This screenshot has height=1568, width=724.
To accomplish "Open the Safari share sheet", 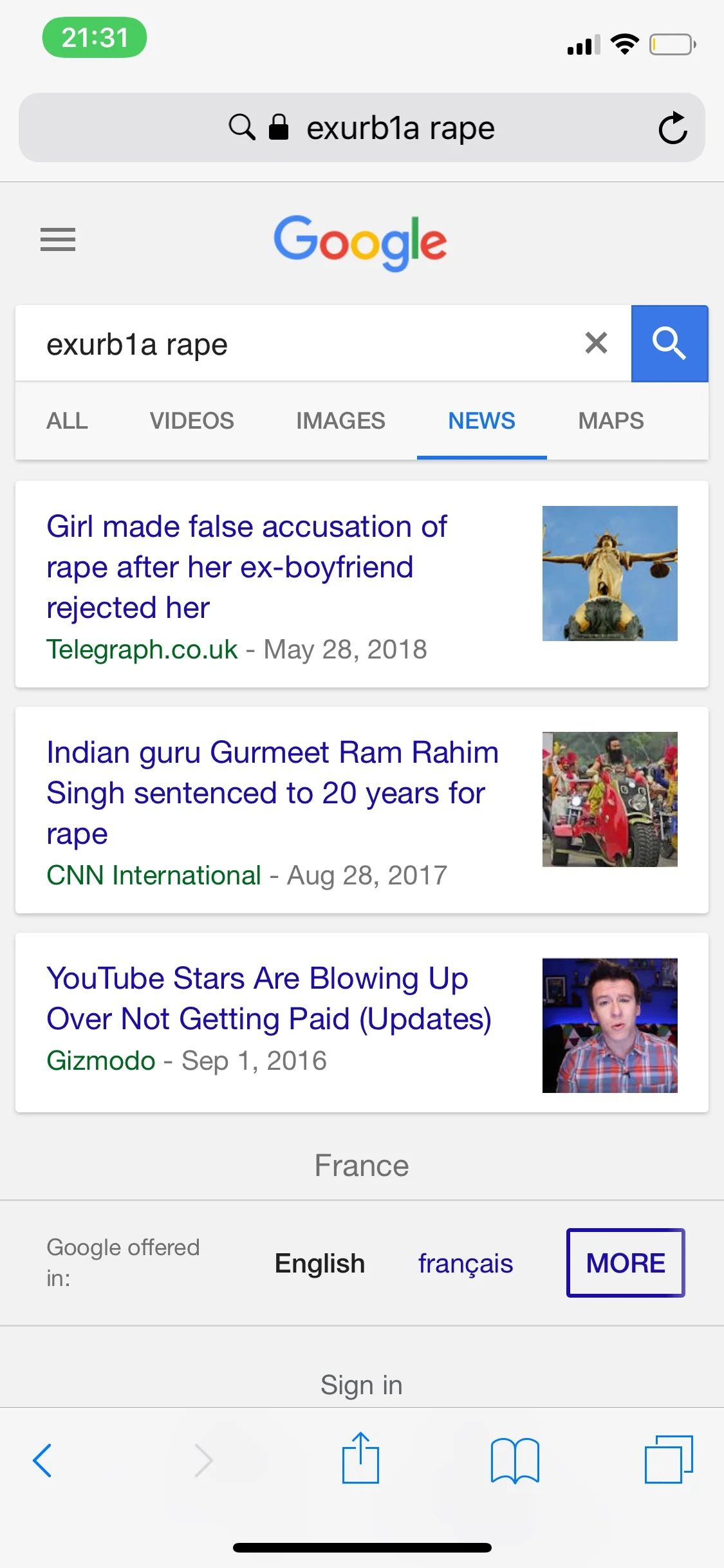I will (x=360, y=1459).
